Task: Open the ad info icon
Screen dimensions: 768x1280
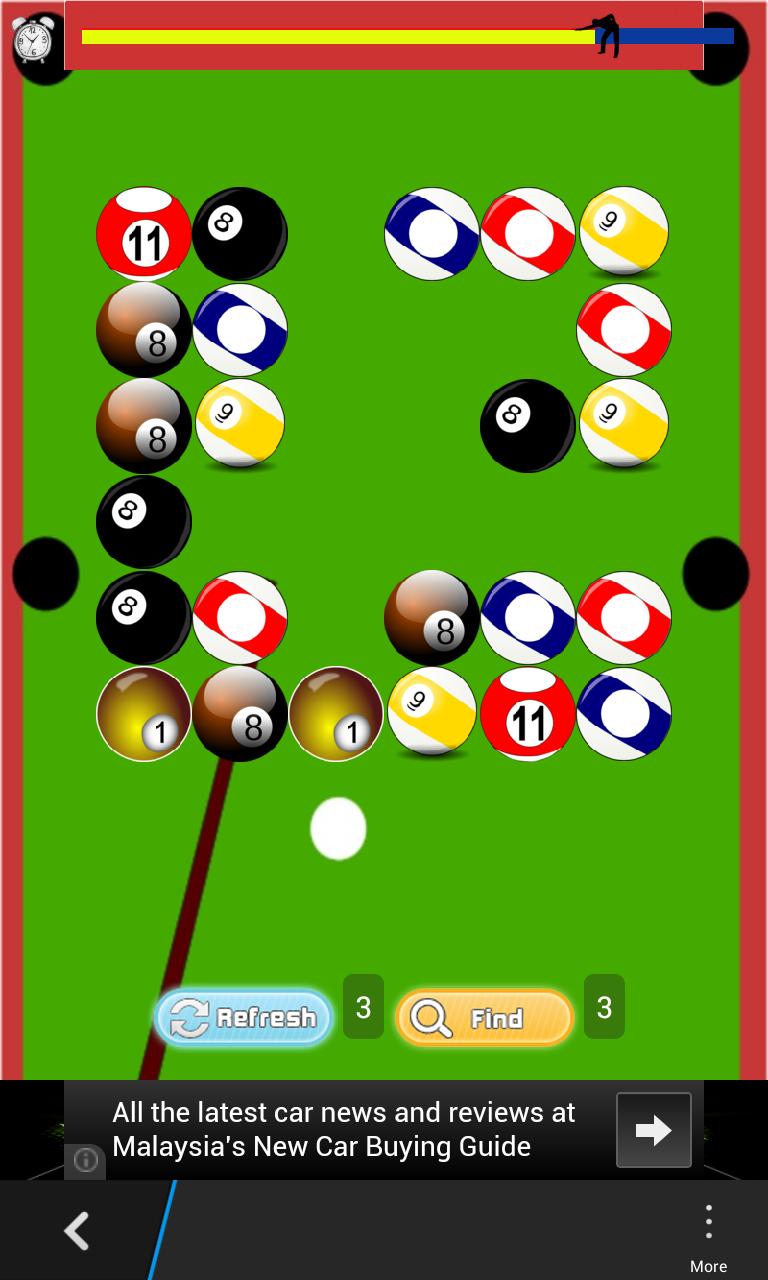Action: point(86,1160)
